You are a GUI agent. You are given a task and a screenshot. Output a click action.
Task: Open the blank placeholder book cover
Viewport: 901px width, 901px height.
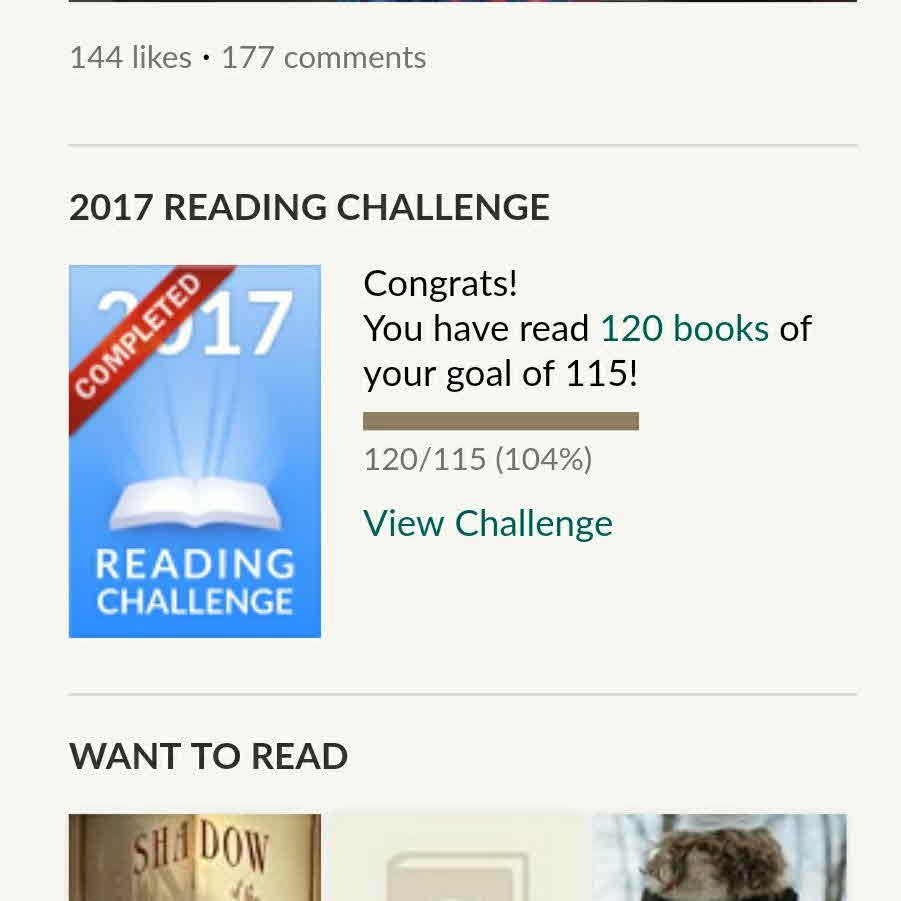click(x=457, y=858)
